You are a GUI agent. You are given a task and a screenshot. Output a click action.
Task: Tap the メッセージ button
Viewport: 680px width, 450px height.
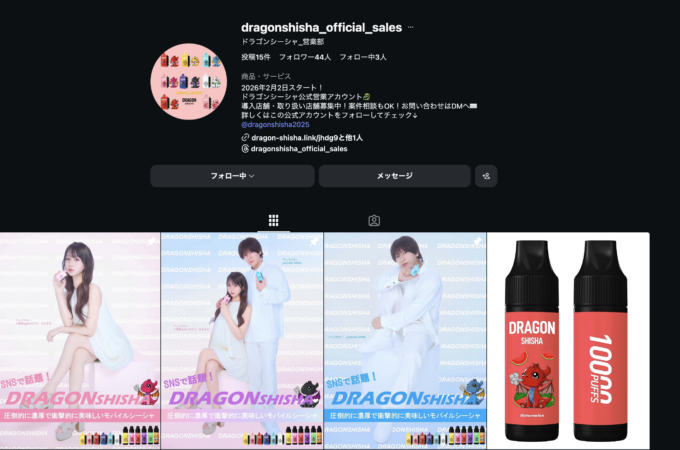click(x=394, y=176)
